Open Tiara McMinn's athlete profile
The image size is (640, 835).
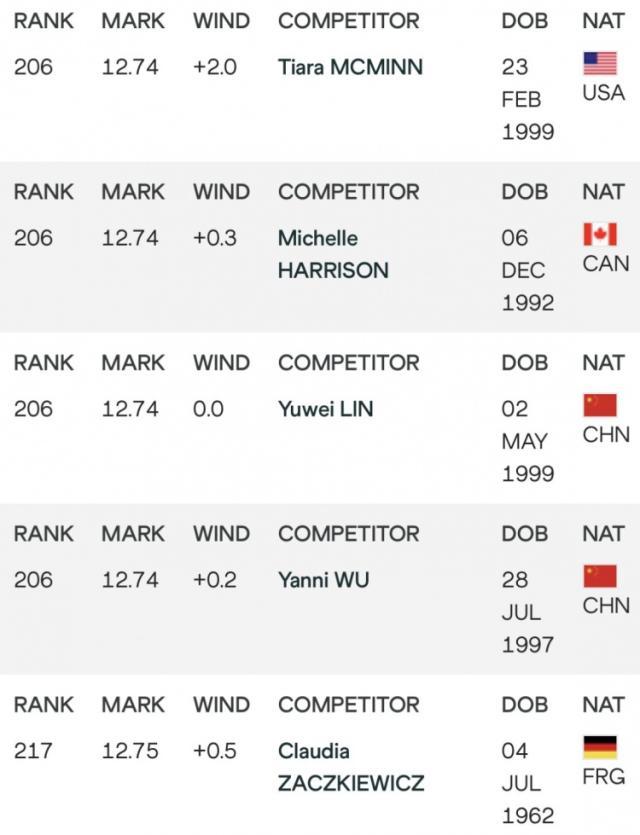(350, 67)
